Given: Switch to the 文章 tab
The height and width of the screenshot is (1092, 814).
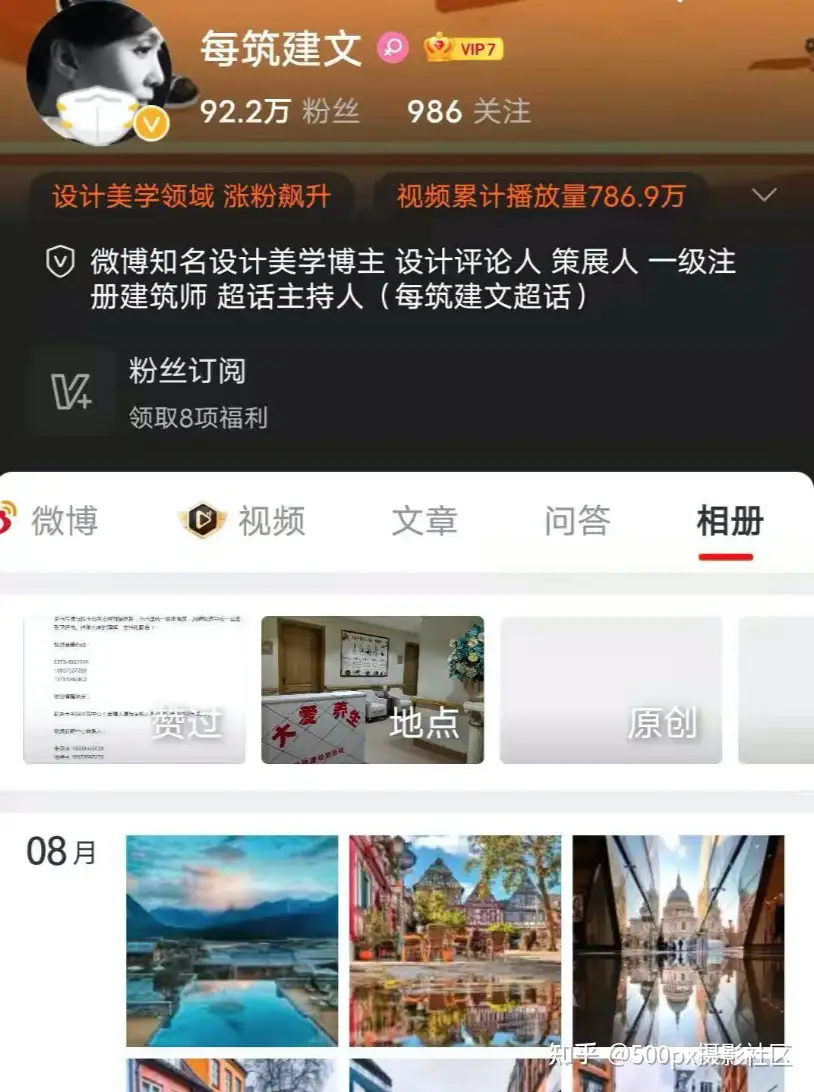Looking at the screenshot, I should pos(424,521).
